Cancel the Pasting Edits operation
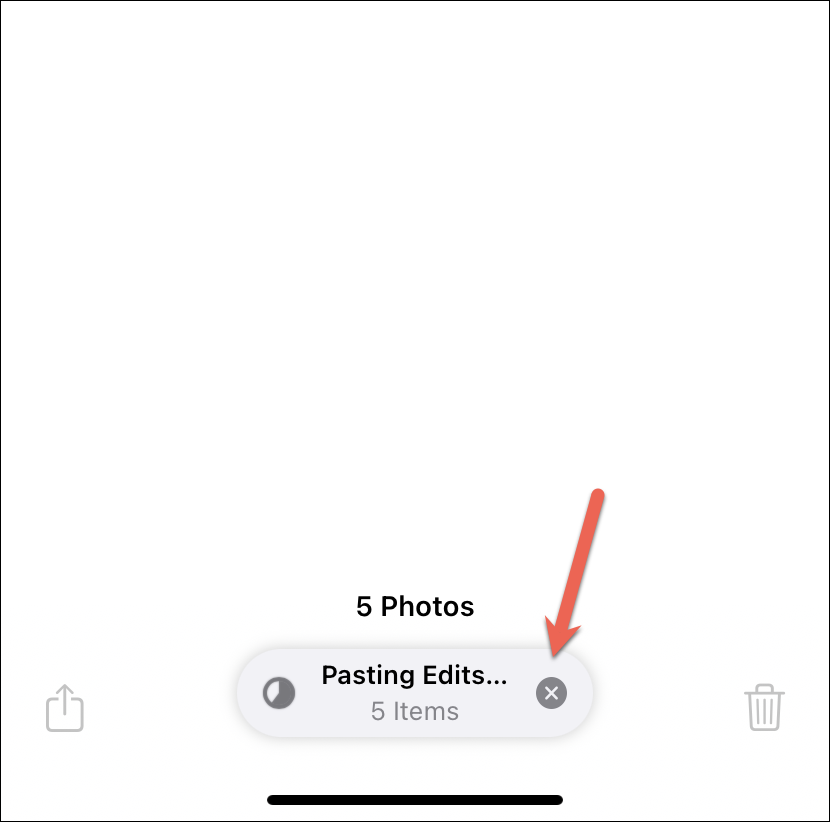Viewport: 830px width, 822px height. [x=551, y=693]
